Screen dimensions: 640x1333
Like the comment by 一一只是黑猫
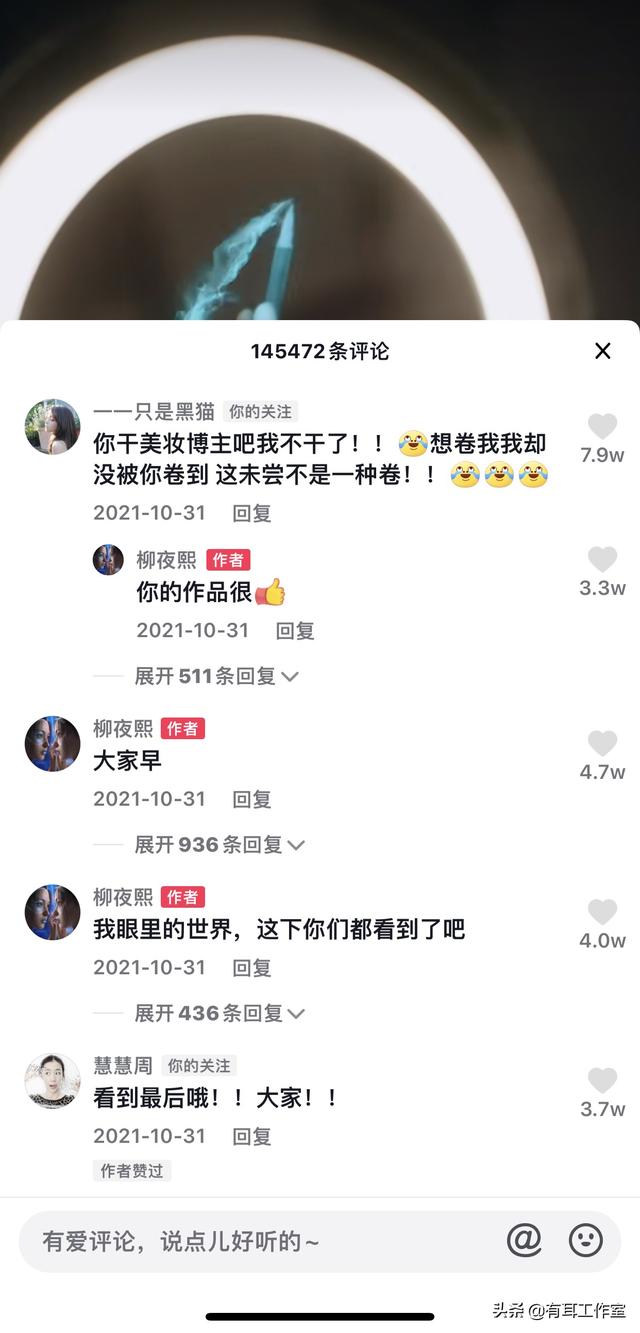(x=602, y=428)
